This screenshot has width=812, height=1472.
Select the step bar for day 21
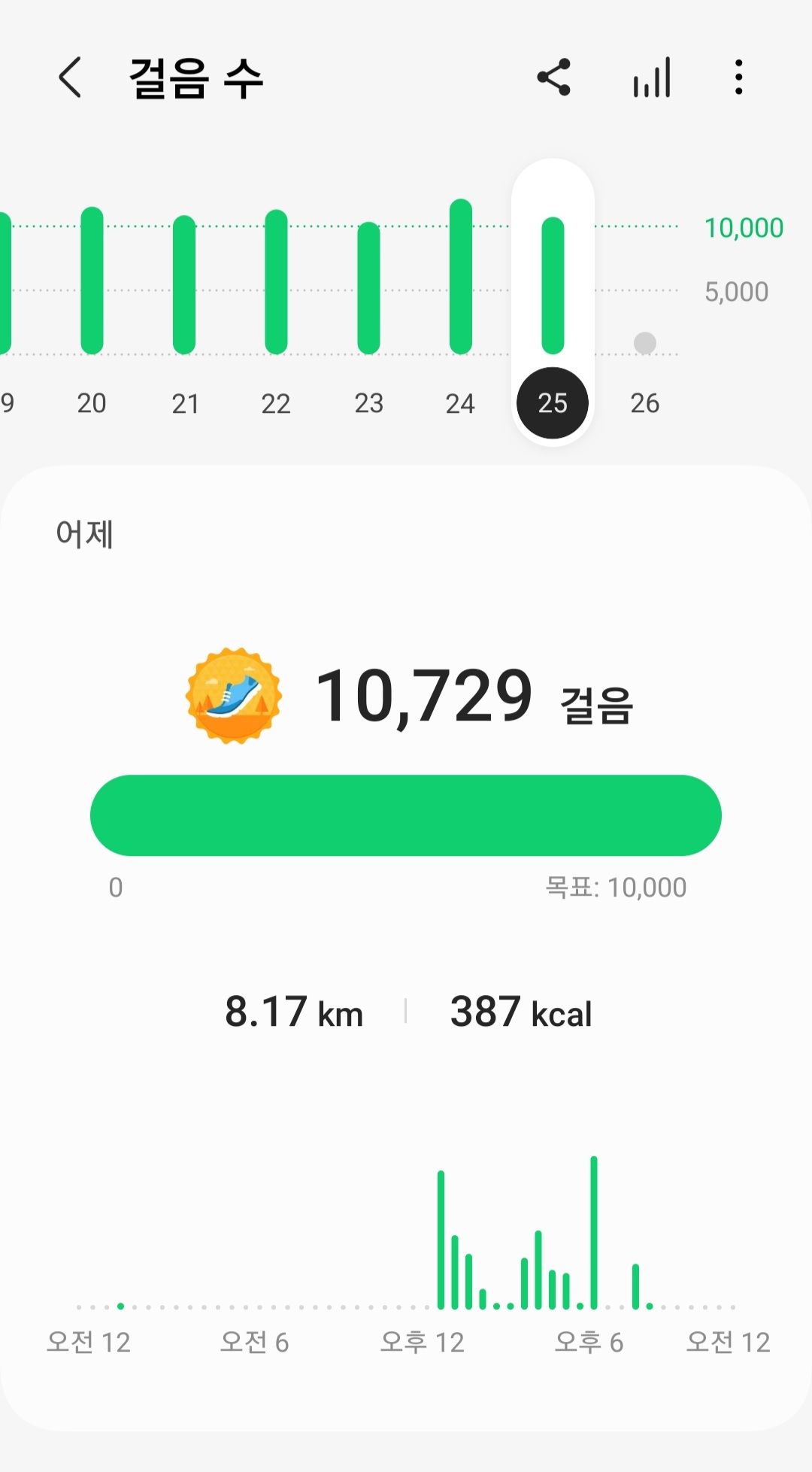click(x=184, y=284)
